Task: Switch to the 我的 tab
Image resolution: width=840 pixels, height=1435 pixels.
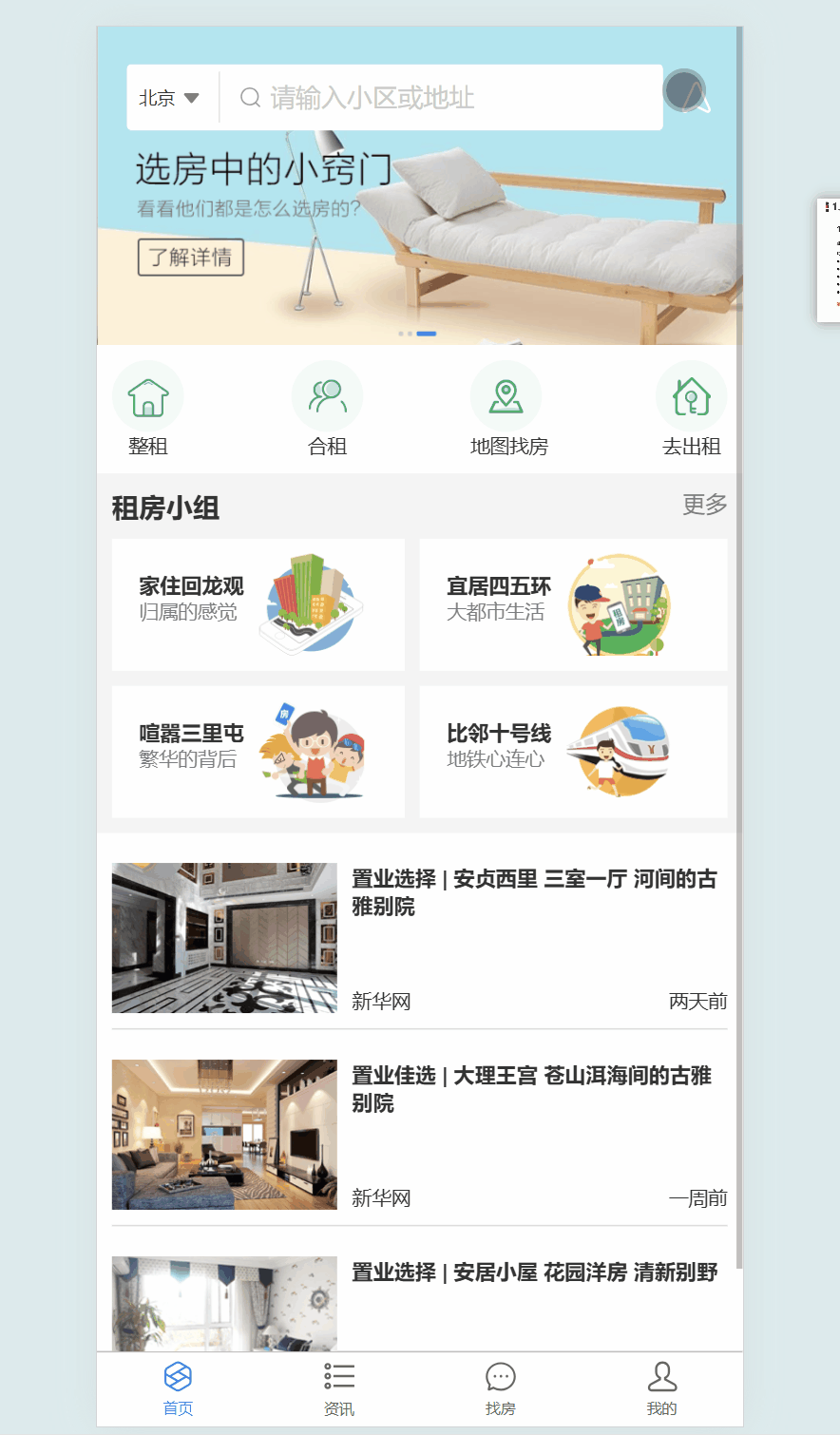Action: [662, 1389]
